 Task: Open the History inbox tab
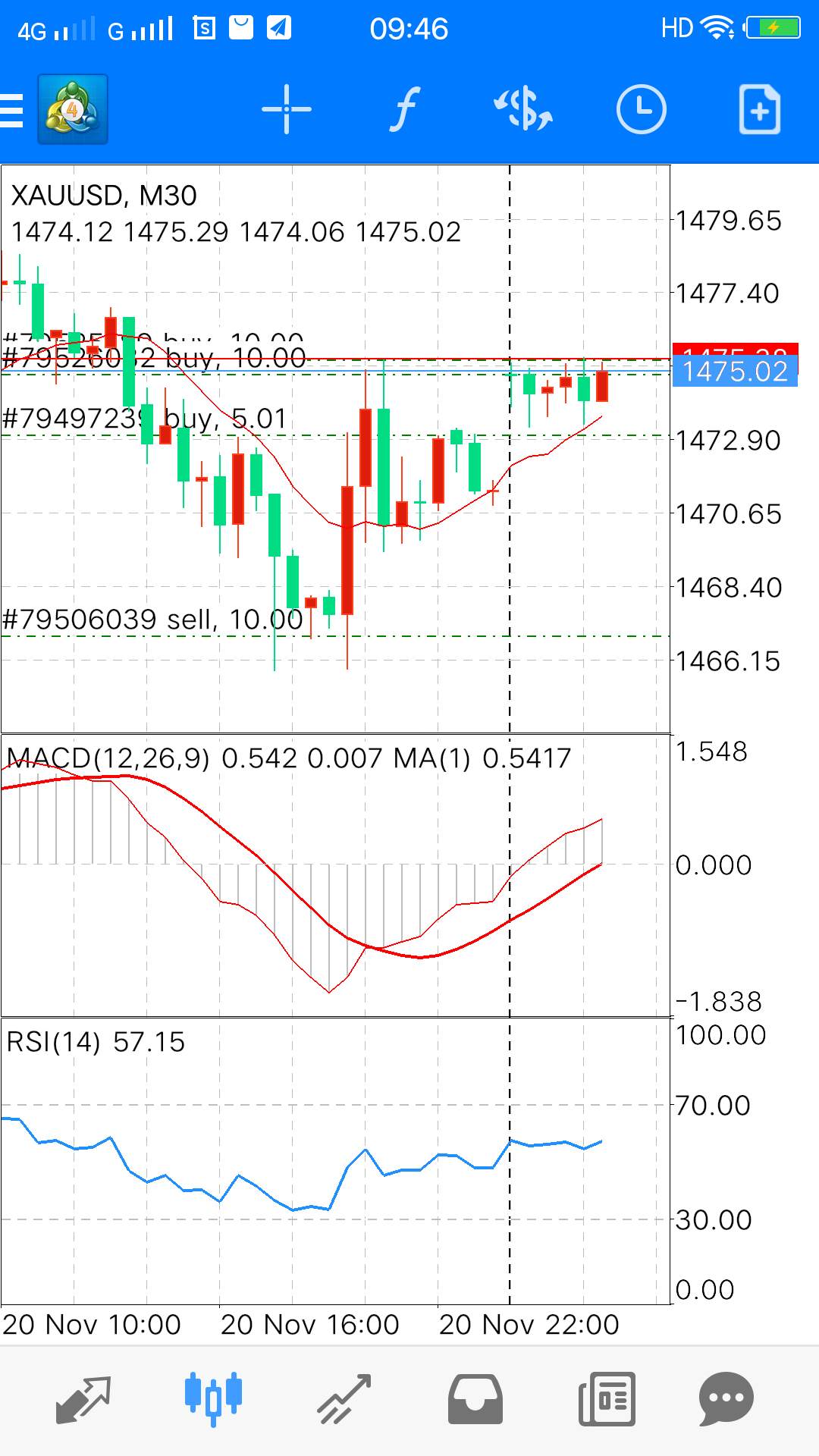point(475,1398)
